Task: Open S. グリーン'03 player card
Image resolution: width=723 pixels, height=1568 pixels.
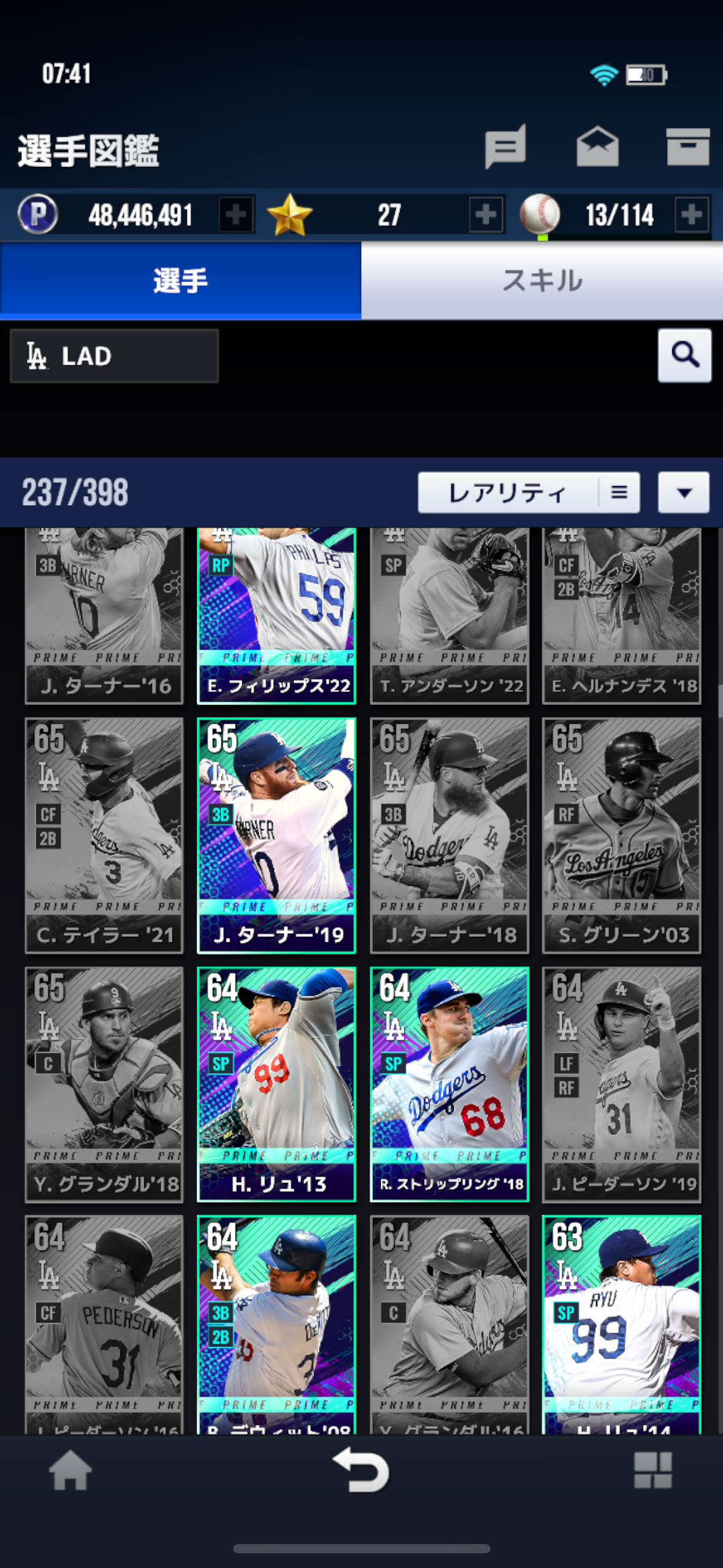Action: pyautogui.click(x=621, y=836)
